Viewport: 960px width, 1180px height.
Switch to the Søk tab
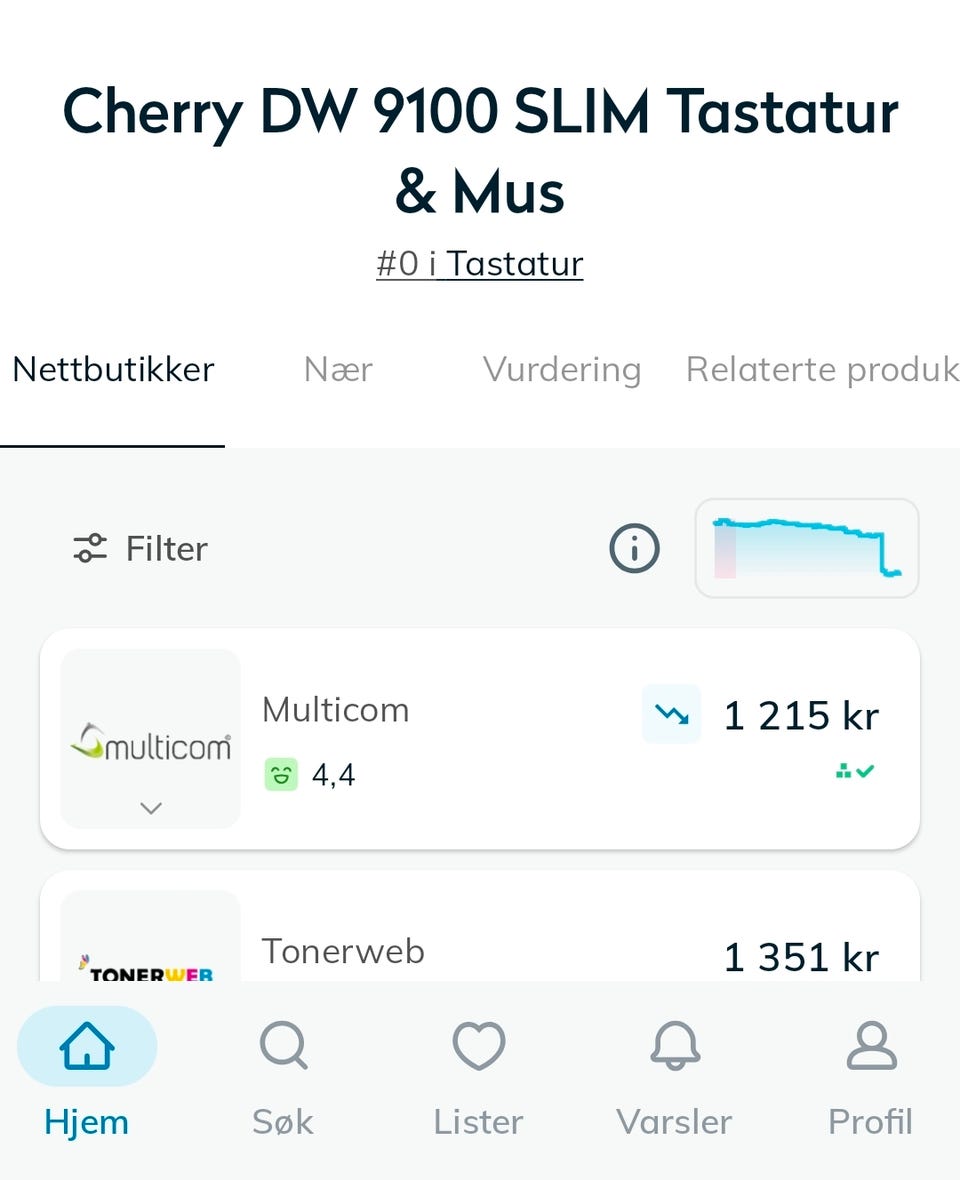pyautogui.click(x=283, y=1078)
